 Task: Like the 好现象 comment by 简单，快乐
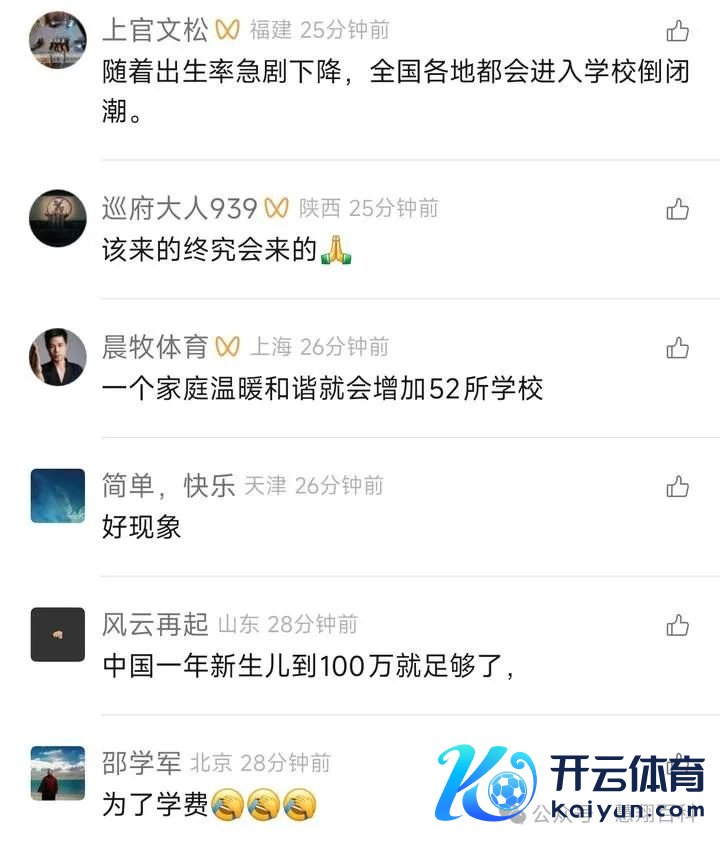pyautogui.click(x=678, y=487)
